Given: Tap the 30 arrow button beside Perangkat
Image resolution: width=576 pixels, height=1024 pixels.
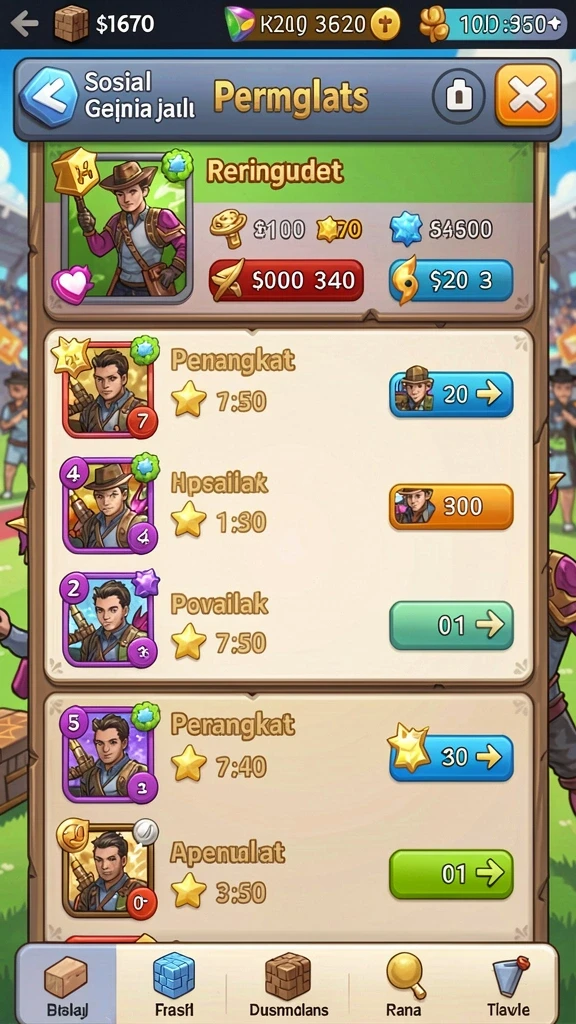Looking at the screenshot, I should click(x=451, y=757).
